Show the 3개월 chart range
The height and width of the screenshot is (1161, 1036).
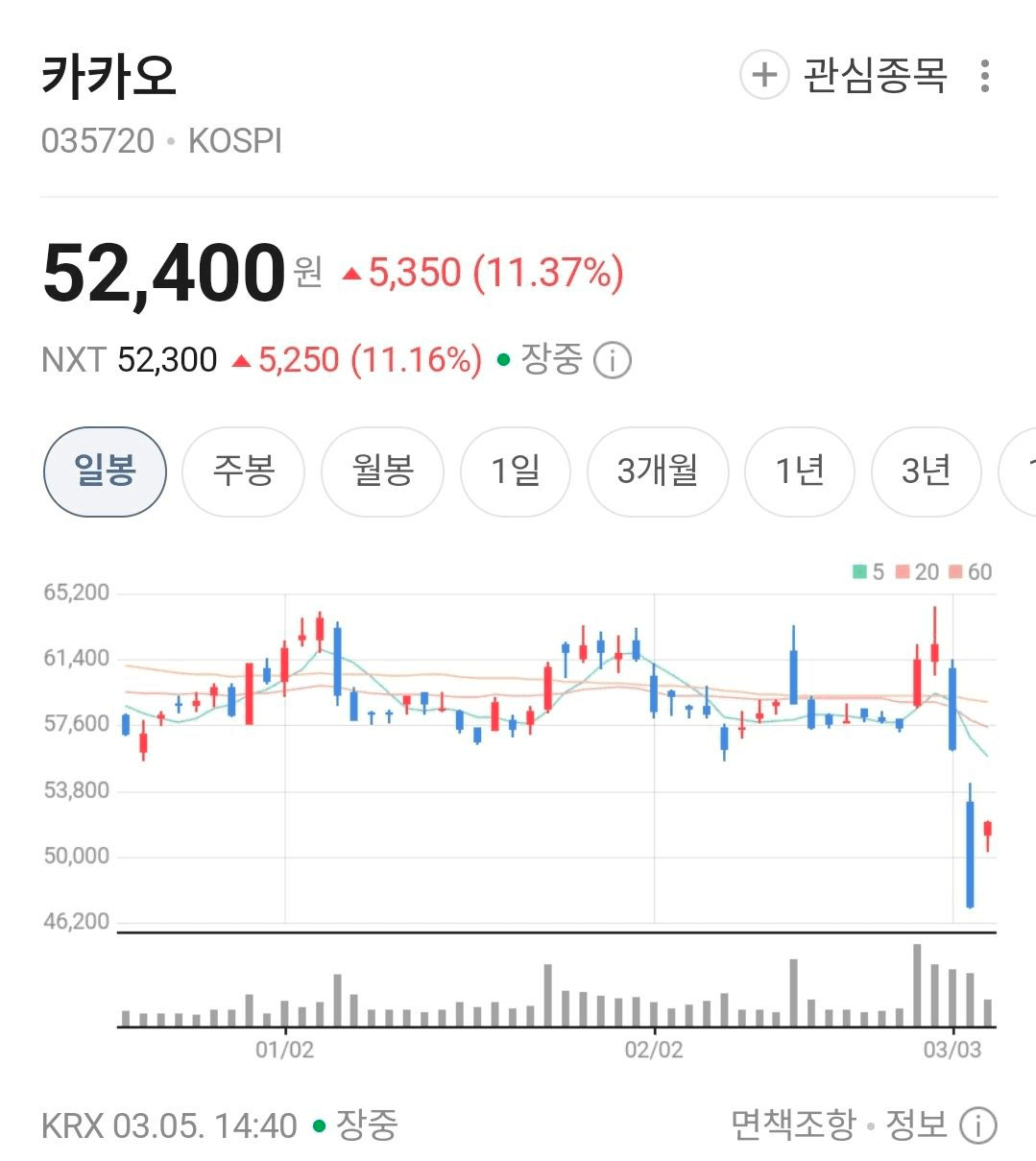click(x=658, y=472)
